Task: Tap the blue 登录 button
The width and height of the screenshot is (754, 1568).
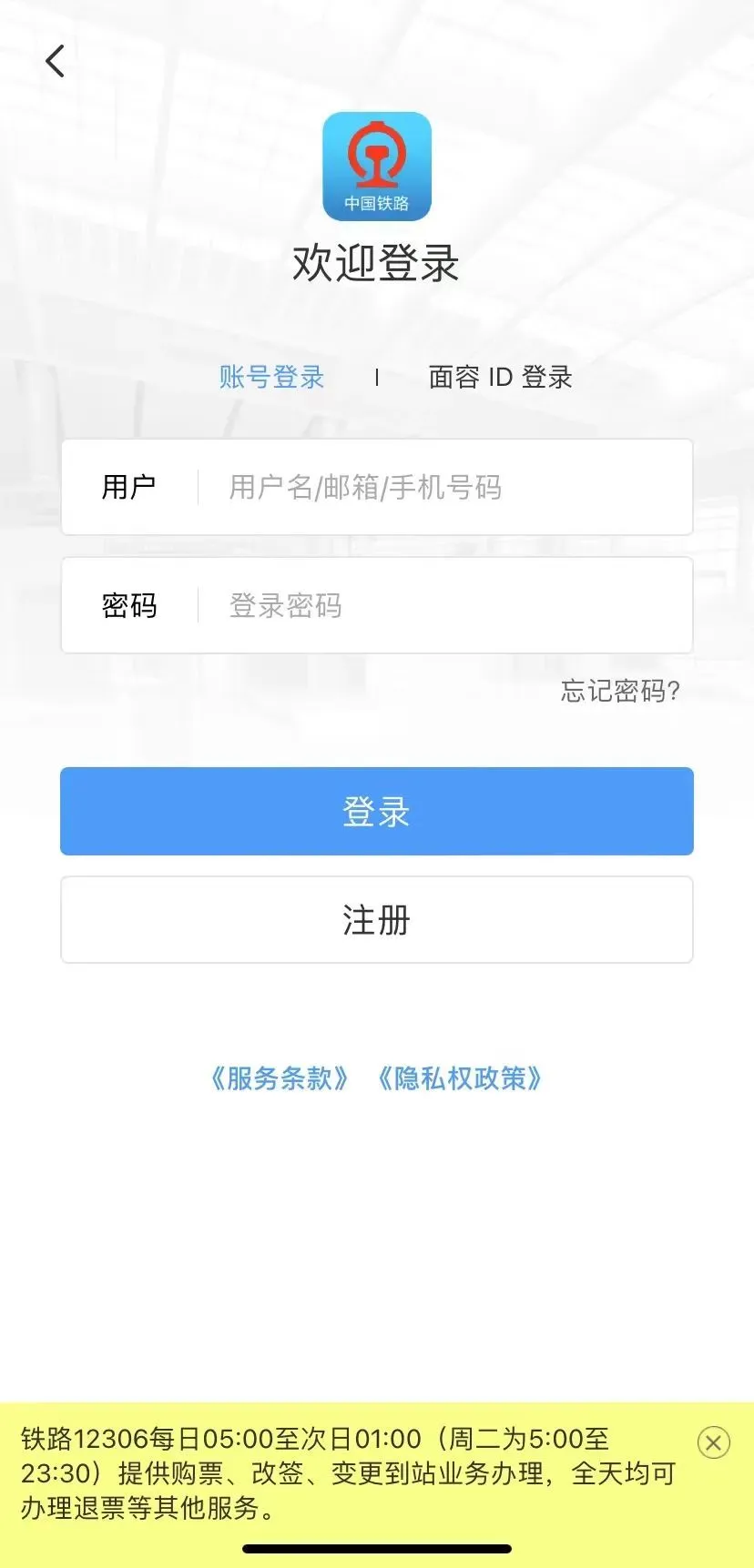Action: point(376,811)
